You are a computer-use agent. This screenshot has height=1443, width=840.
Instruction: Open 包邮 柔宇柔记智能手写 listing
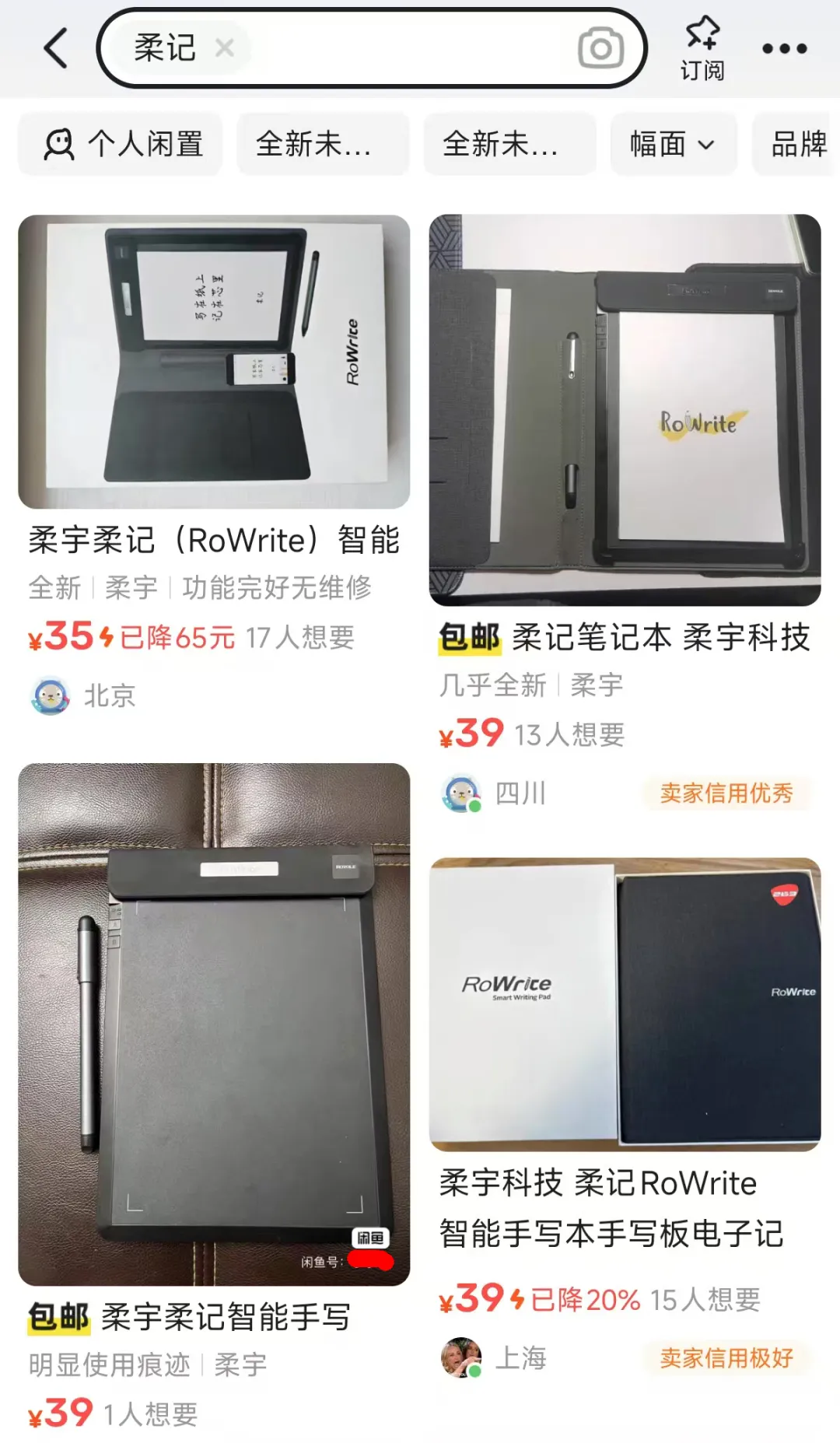[x=214, y=1024]
